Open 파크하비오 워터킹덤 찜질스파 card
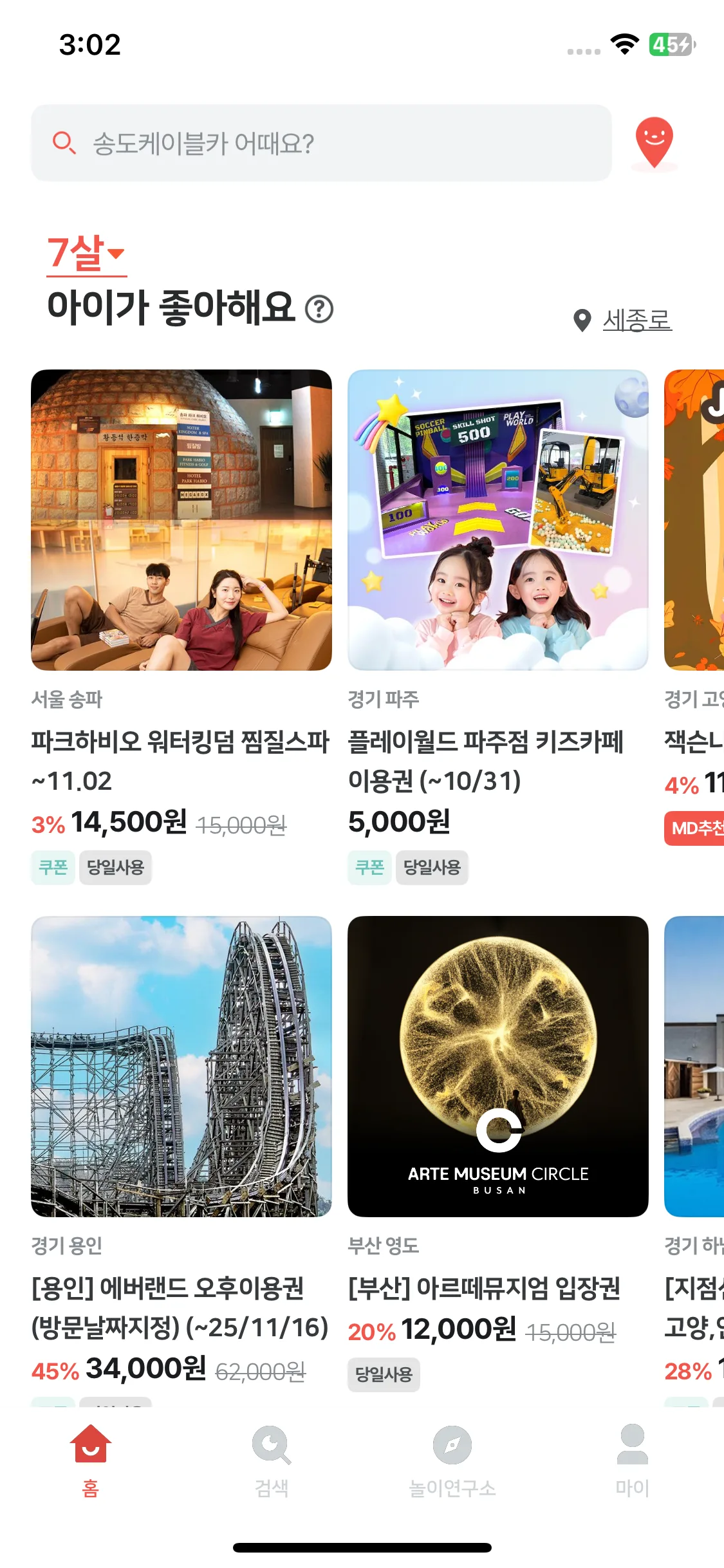The height and width of the screenshot is (1568, 724). click(181, 520)
